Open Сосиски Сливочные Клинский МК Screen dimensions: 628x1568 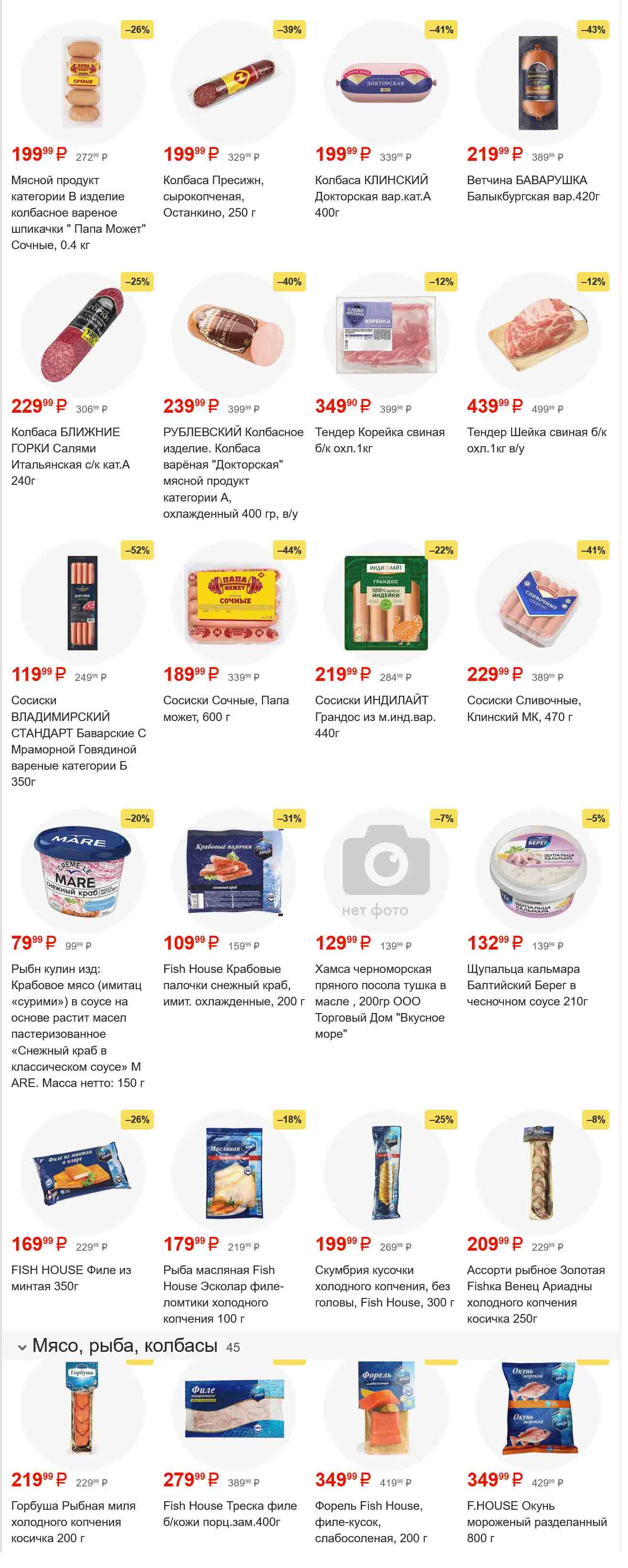tap(538, 603)
